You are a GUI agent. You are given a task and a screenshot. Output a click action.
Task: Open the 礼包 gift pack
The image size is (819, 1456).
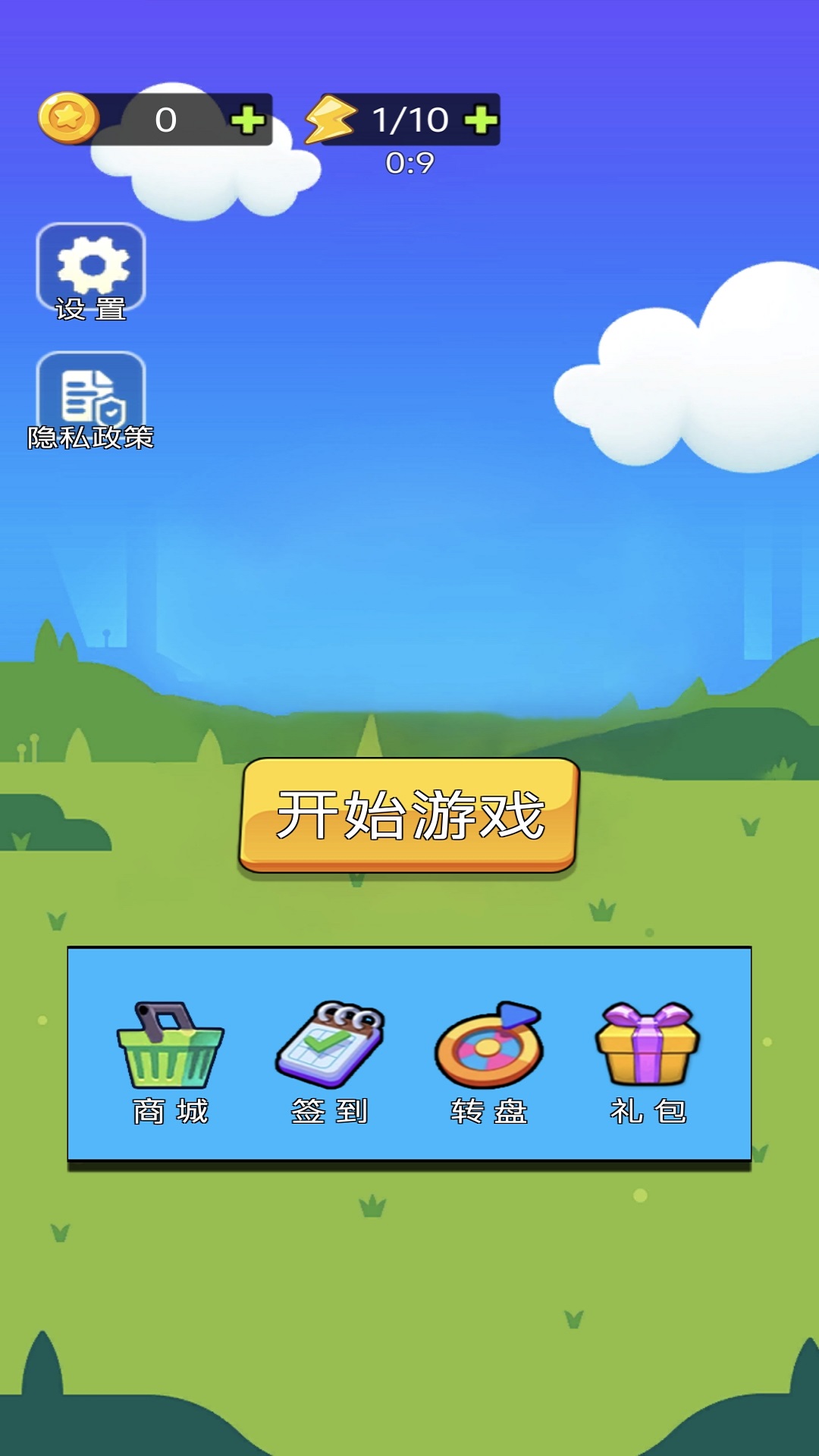tap(648, 1062)
